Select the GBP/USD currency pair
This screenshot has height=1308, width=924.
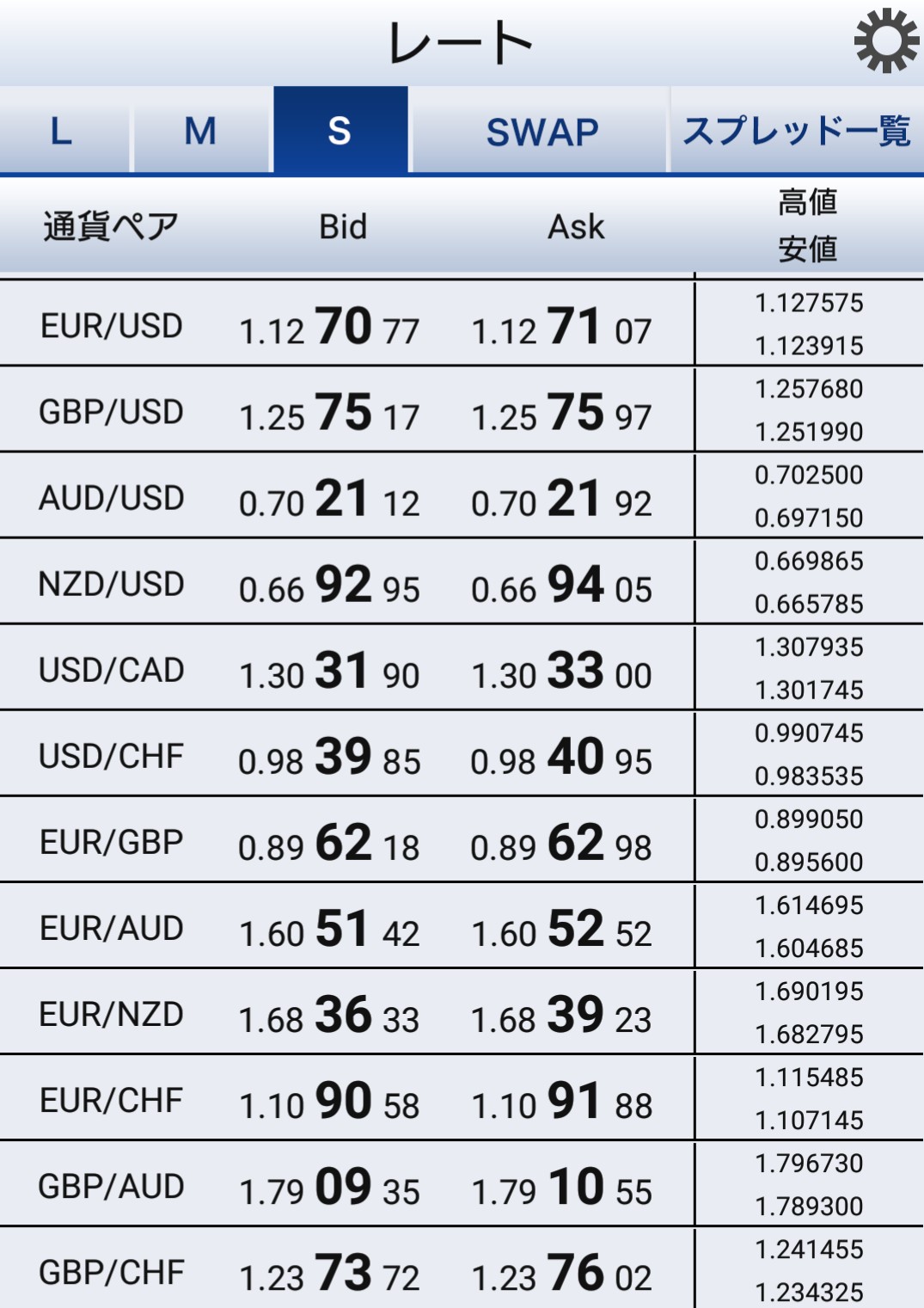tap(112, 412)
